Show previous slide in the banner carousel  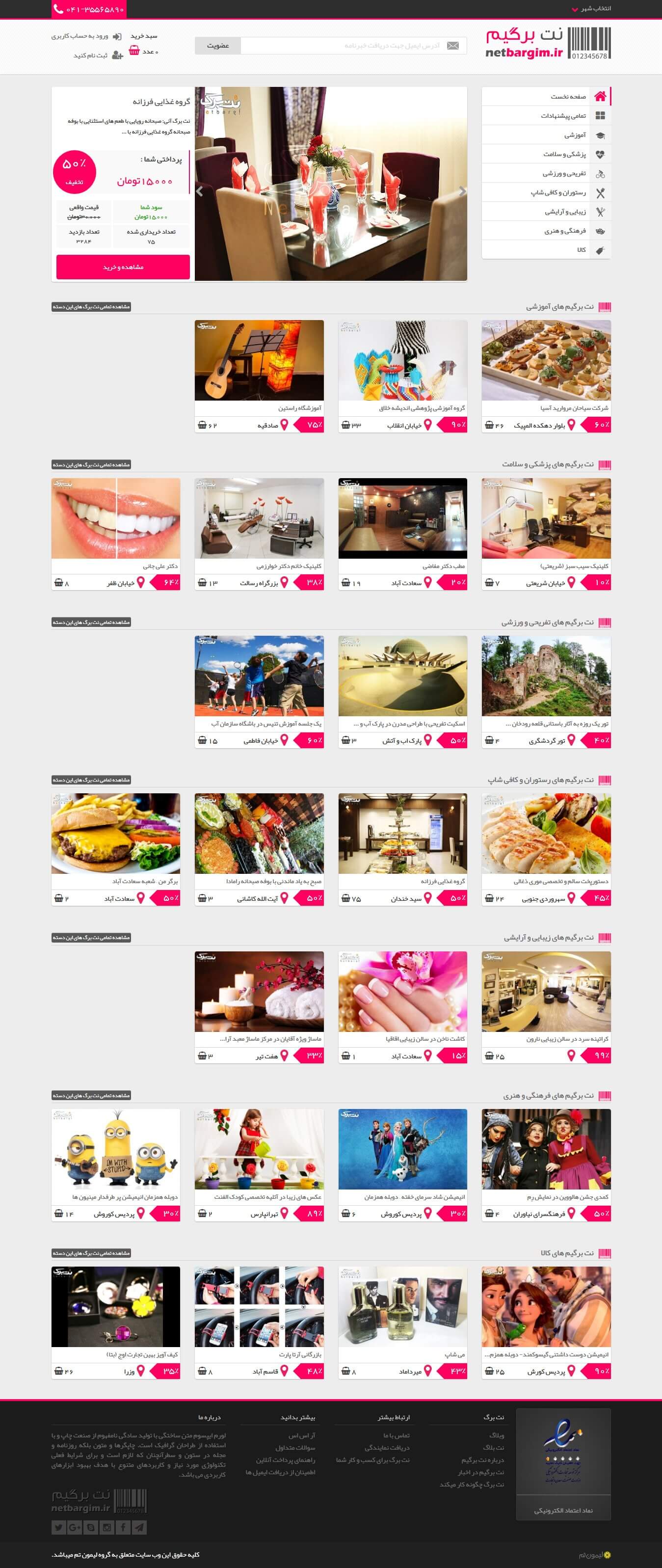point(200,191)
